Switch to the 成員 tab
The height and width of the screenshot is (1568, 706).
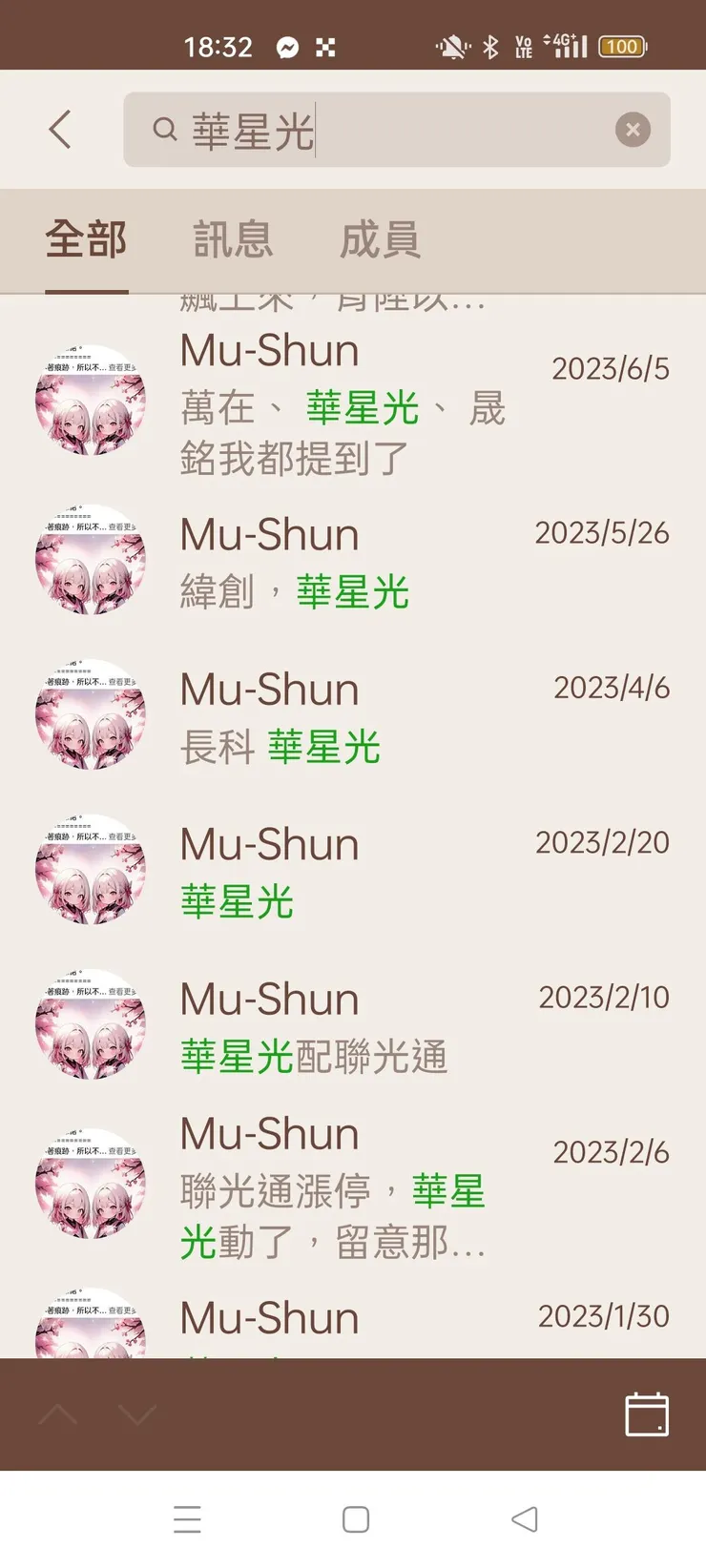click(x=380, y=240)
